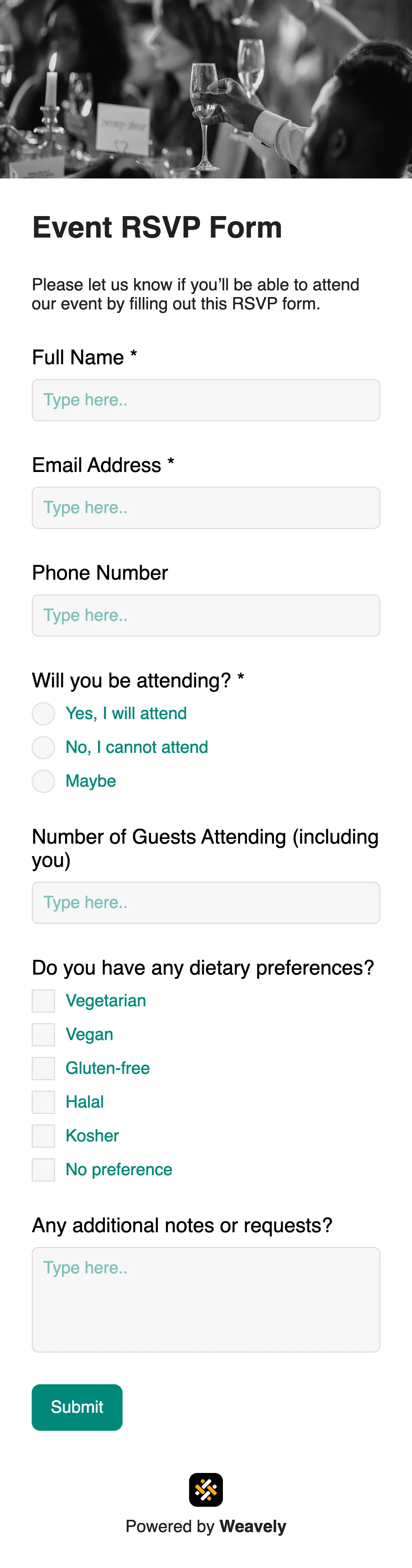Image resolution: width=412 pixels, height=1568 pixels.
Task: Select the Phone Number input box
Action: pyautogui.click(x=206, y=615)
